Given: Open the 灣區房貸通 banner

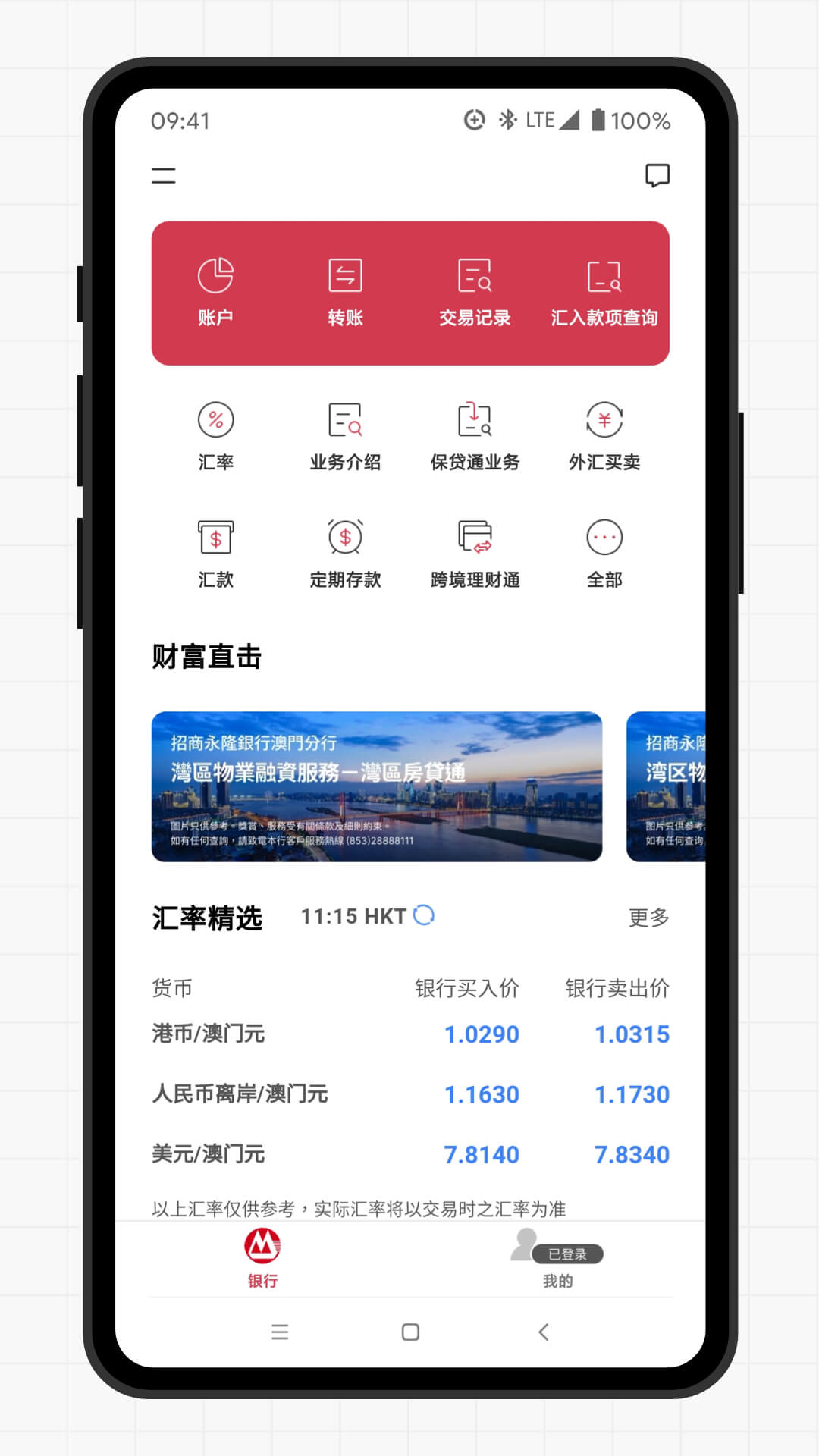Looking at the screenshot, I should tap(377, 786).
